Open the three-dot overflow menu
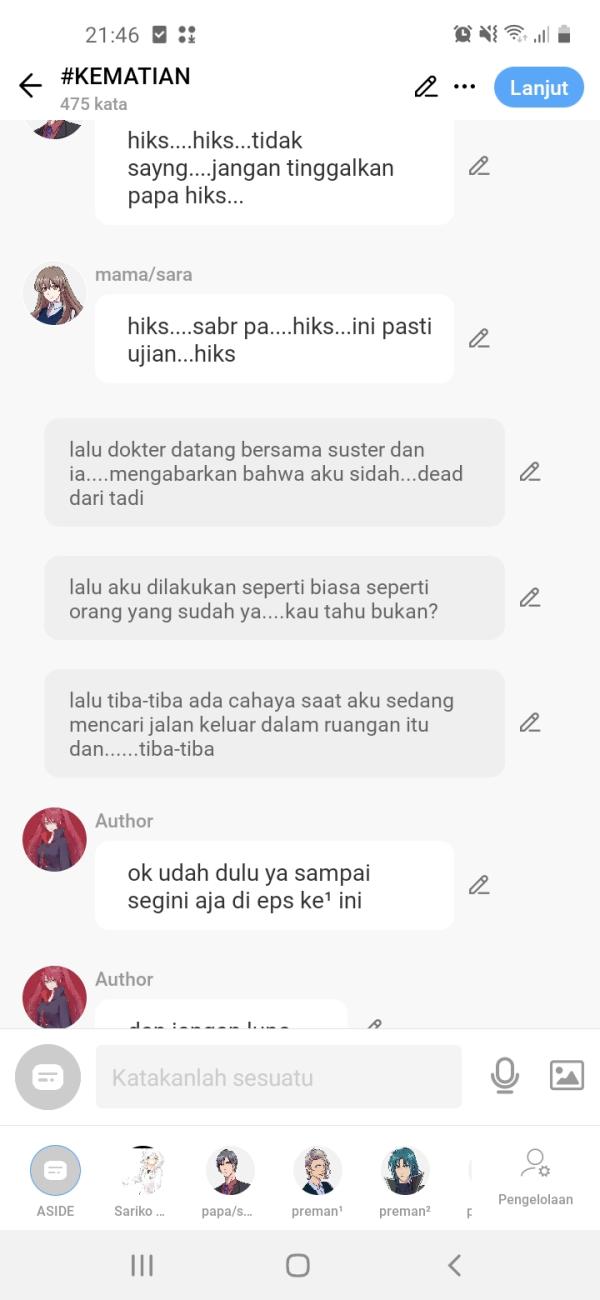The height and width of the screenshot is (1300, 600). 464,87
